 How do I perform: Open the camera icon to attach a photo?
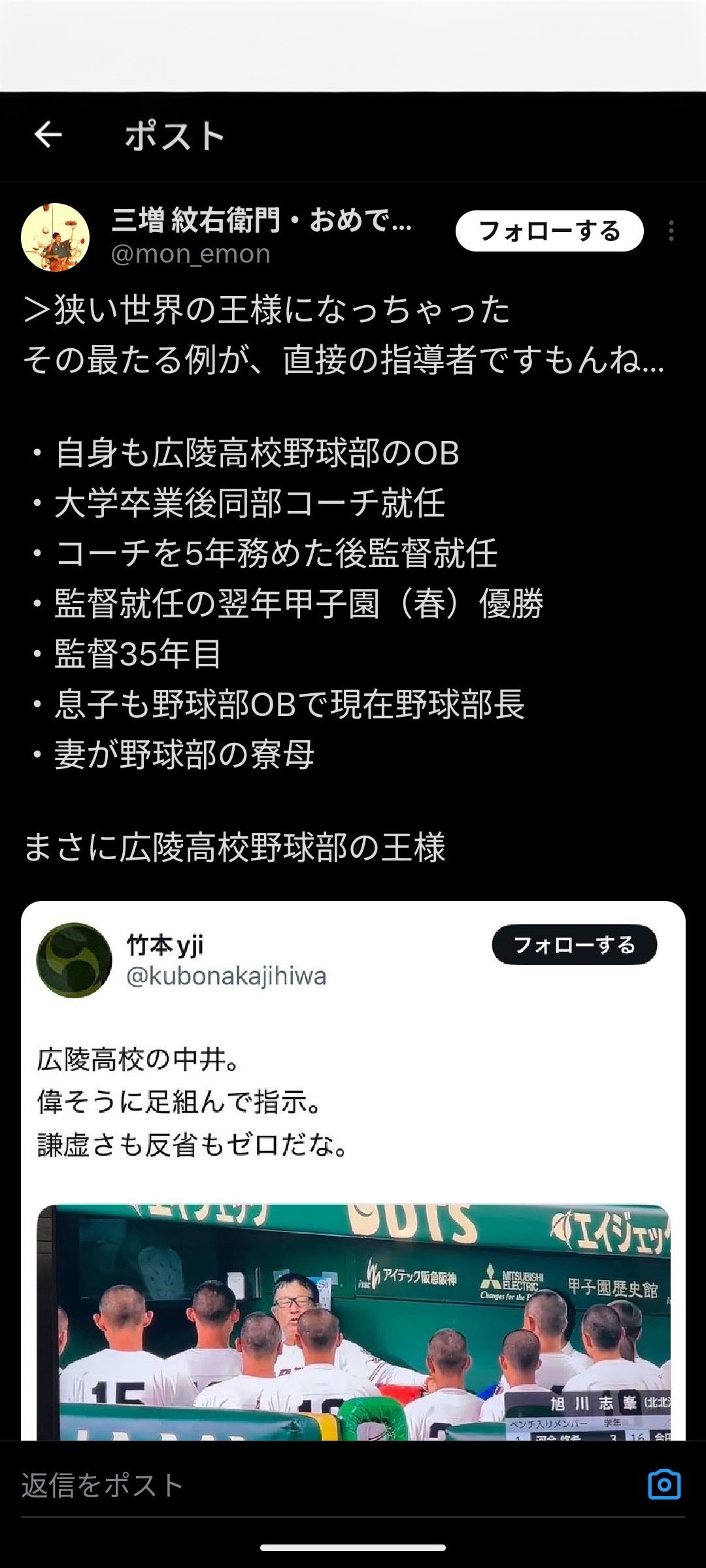[664, 1484]
